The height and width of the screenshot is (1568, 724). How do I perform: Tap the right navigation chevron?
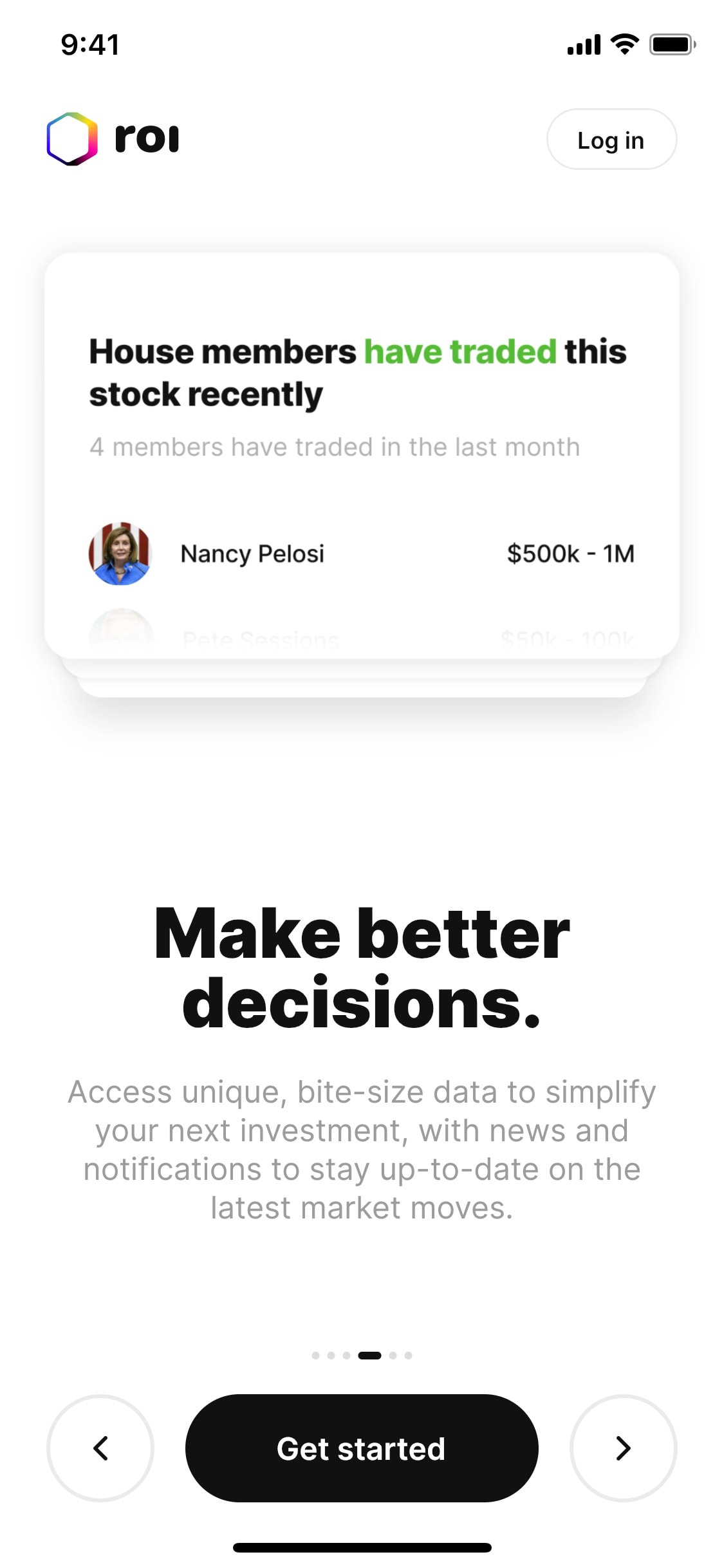coord(623,1449)
